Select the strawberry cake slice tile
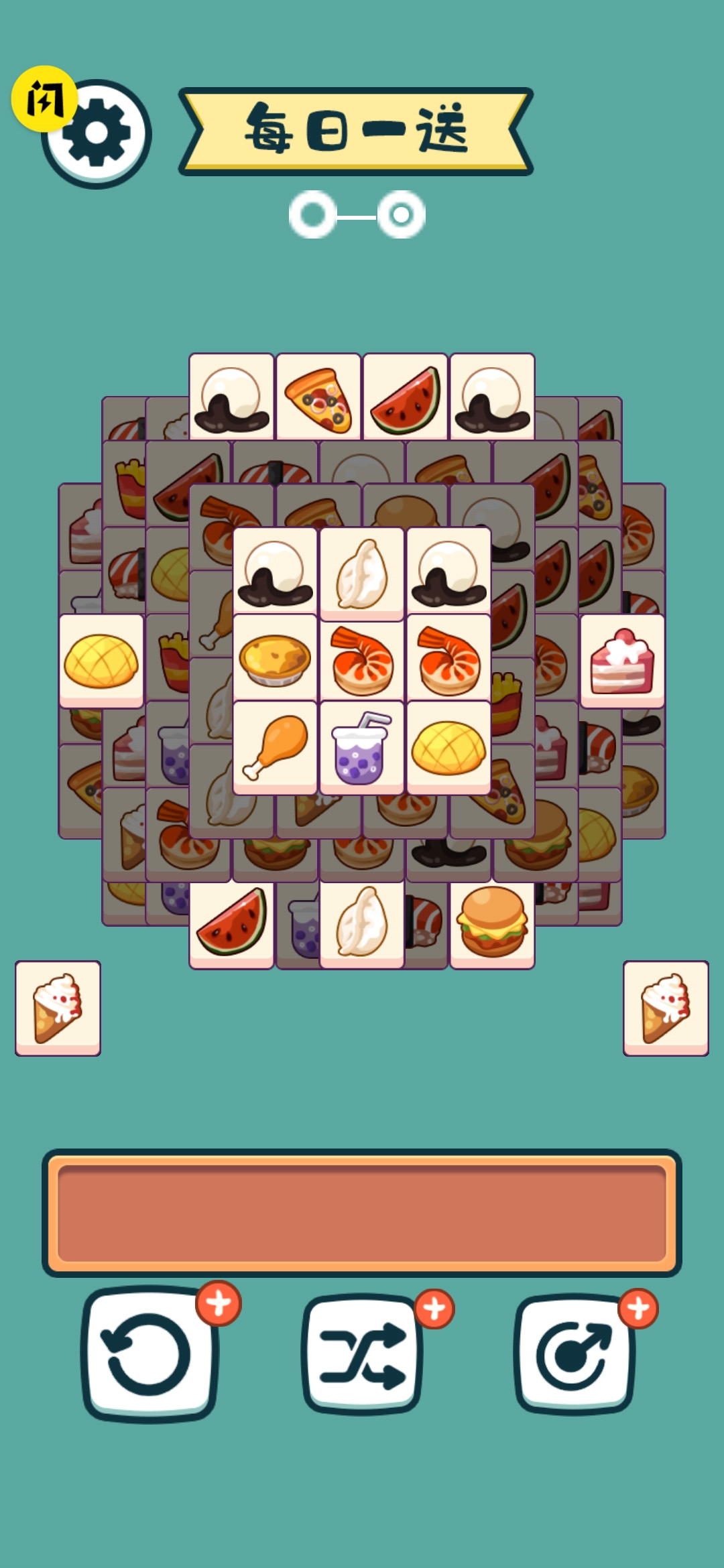 [622, 660]
